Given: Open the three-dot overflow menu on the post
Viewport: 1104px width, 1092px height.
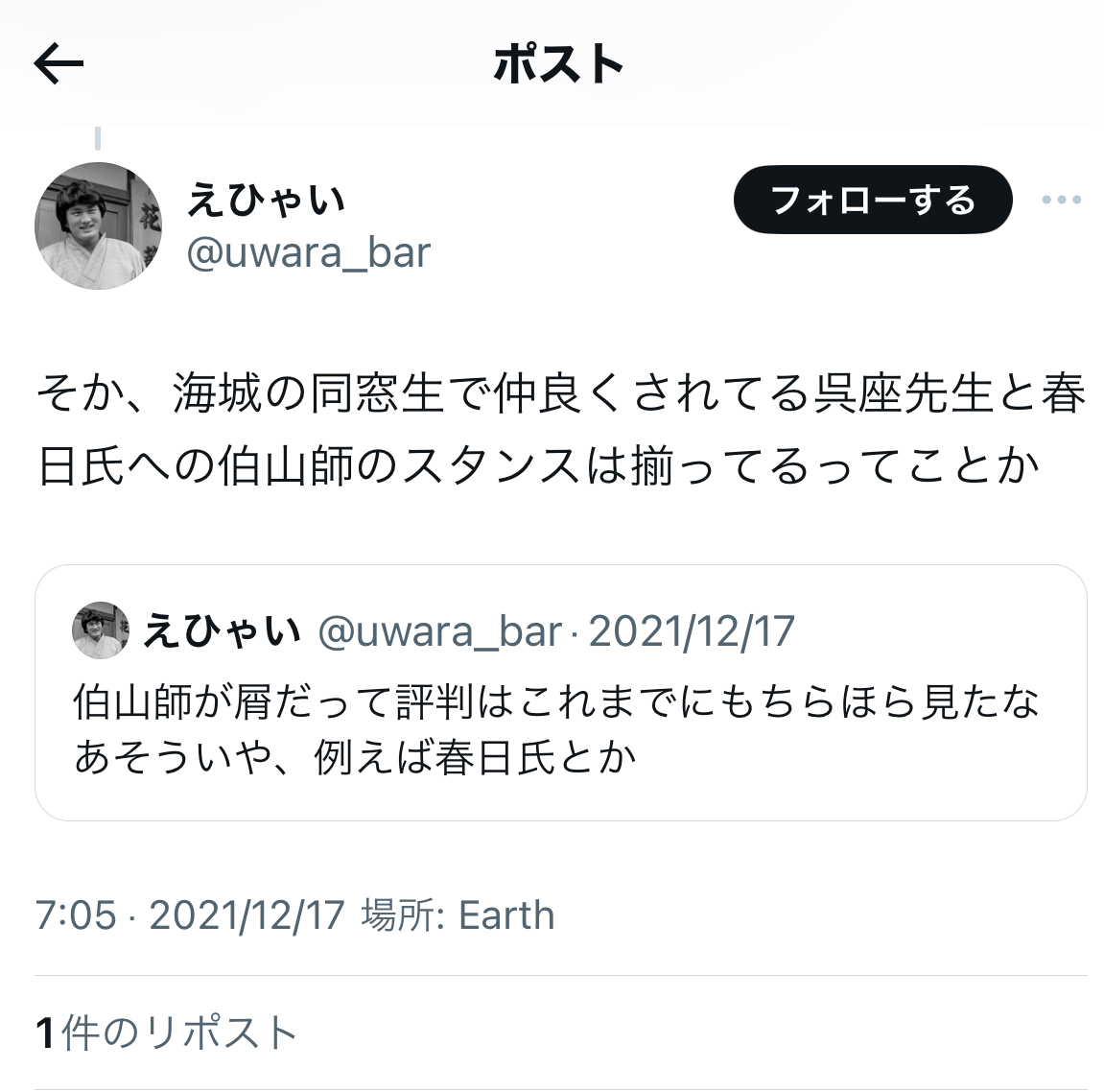Looking at the screenshot, I should (1061, 201).
